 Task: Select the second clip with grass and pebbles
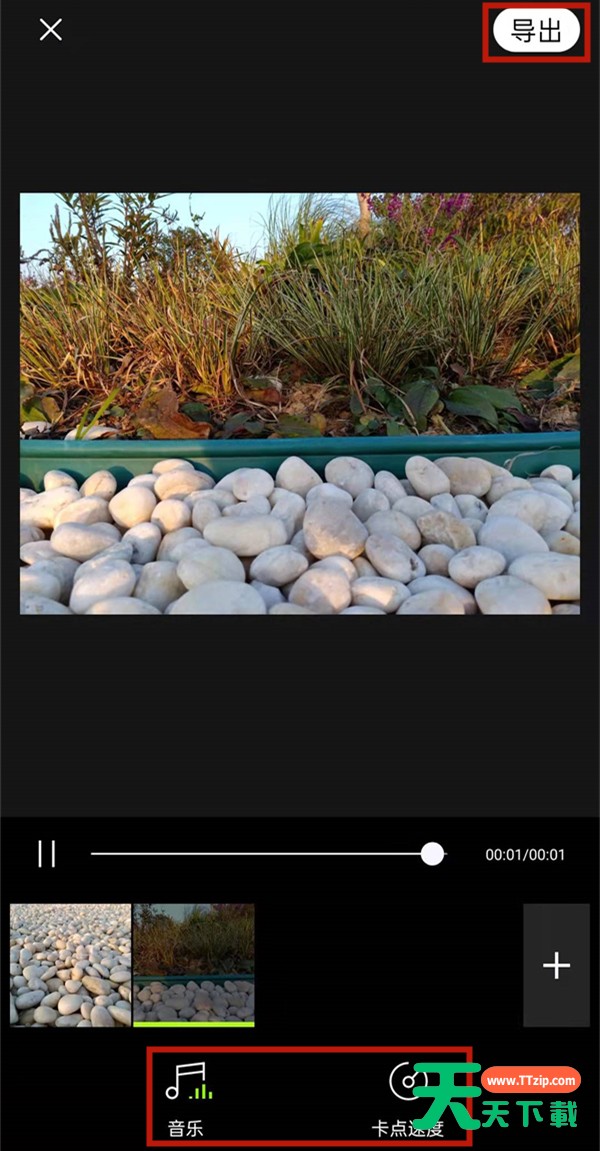click(x=194, y=965)
